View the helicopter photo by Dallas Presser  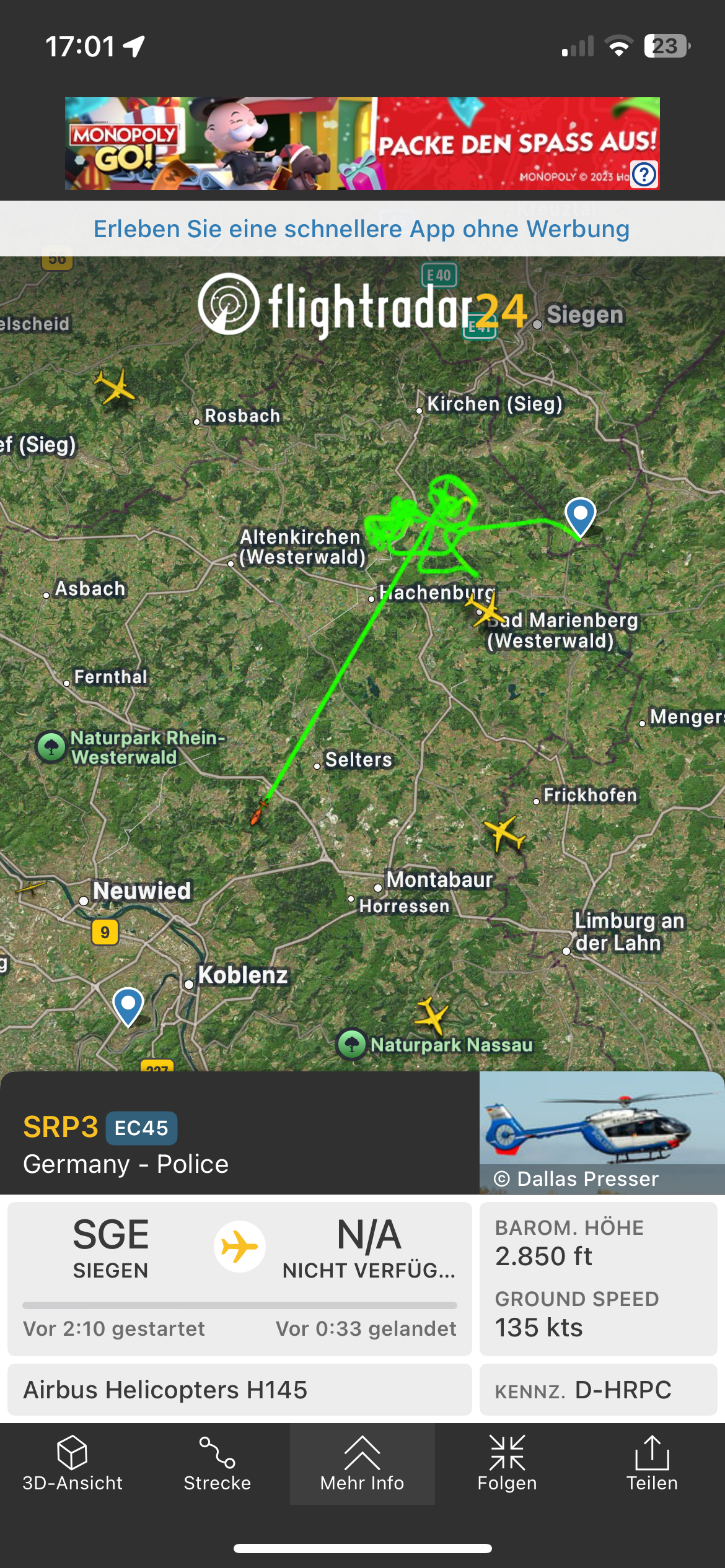click(x=602, y=1133)
